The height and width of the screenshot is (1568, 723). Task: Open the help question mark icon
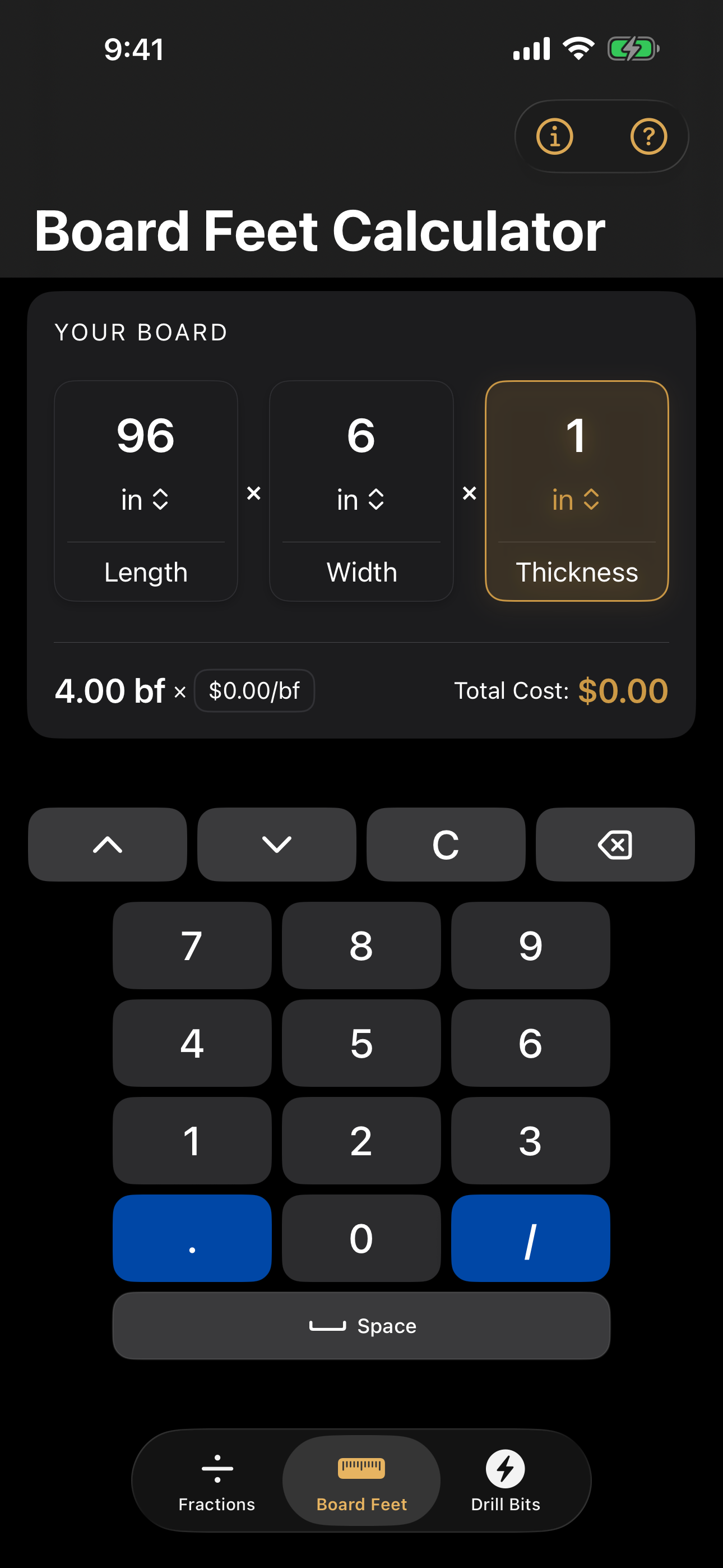click(x=648, y=136)
